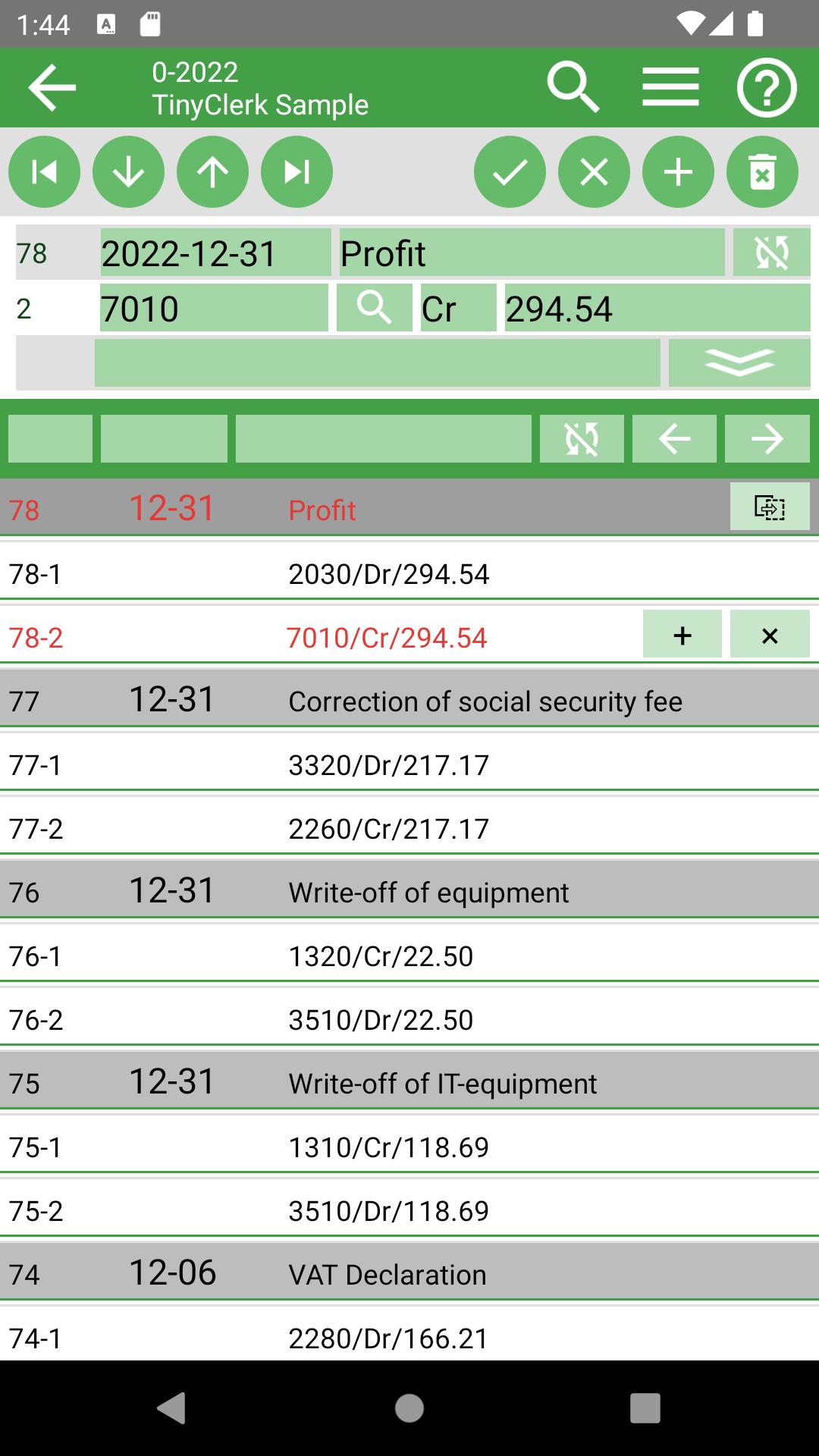Delete entry with the trash button

762,172
